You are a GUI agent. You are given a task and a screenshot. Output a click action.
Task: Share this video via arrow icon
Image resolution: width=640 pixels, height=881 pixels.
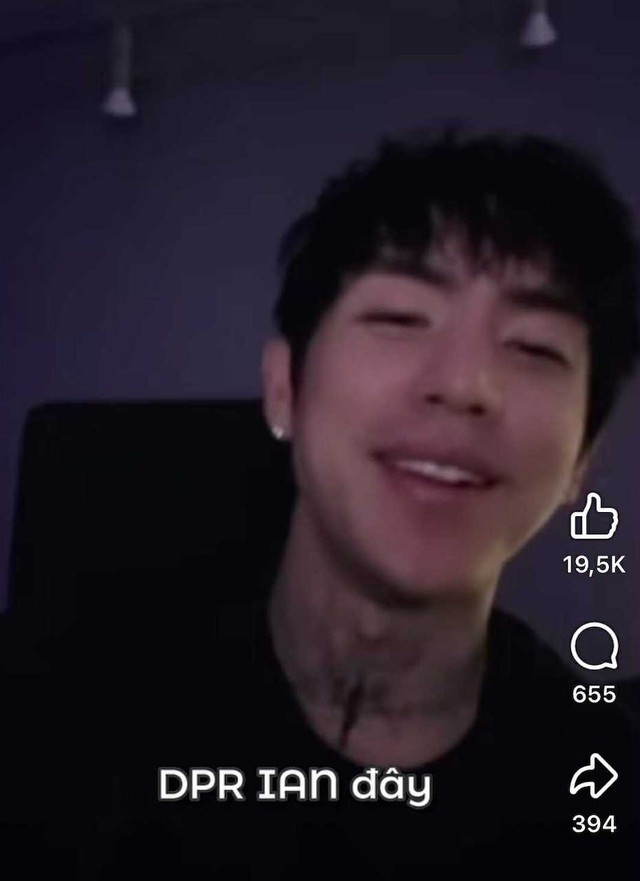click(x=593, y=777)
